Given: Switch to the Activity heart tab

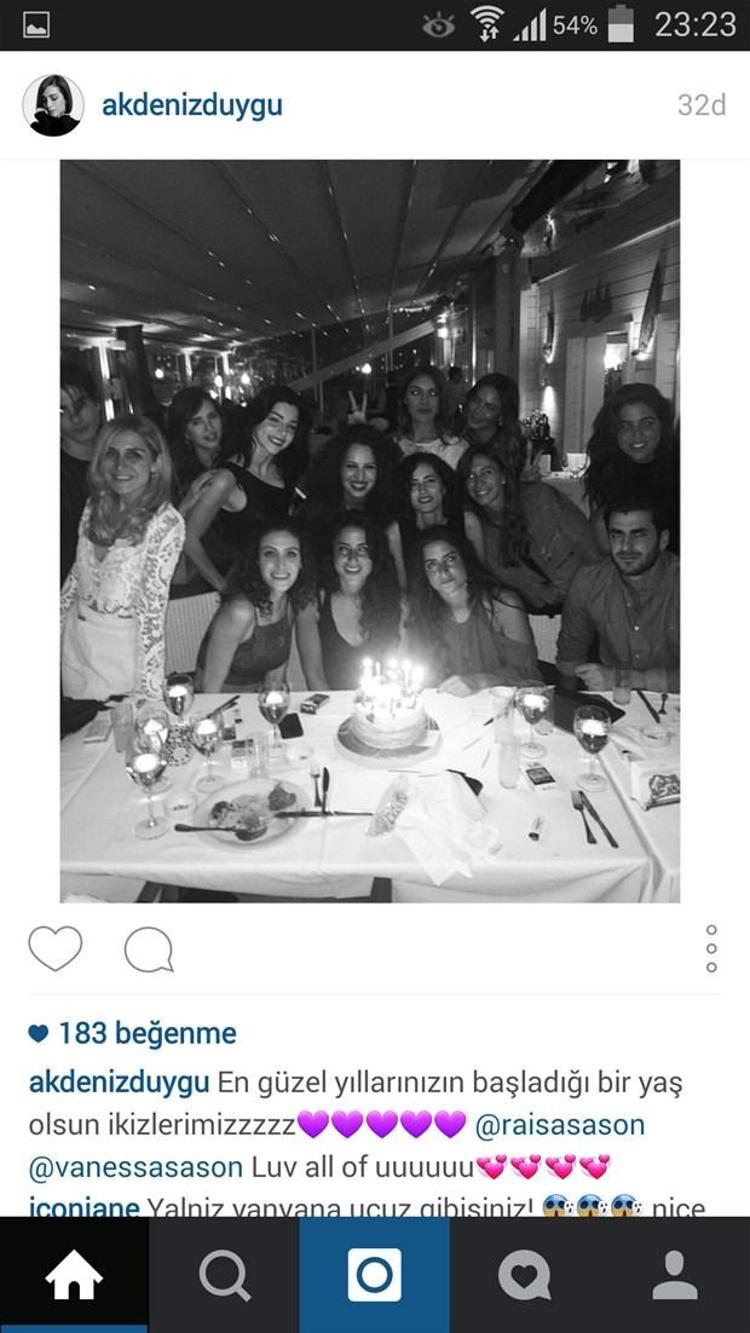Looking at the screenshot, I should 524,1276.
